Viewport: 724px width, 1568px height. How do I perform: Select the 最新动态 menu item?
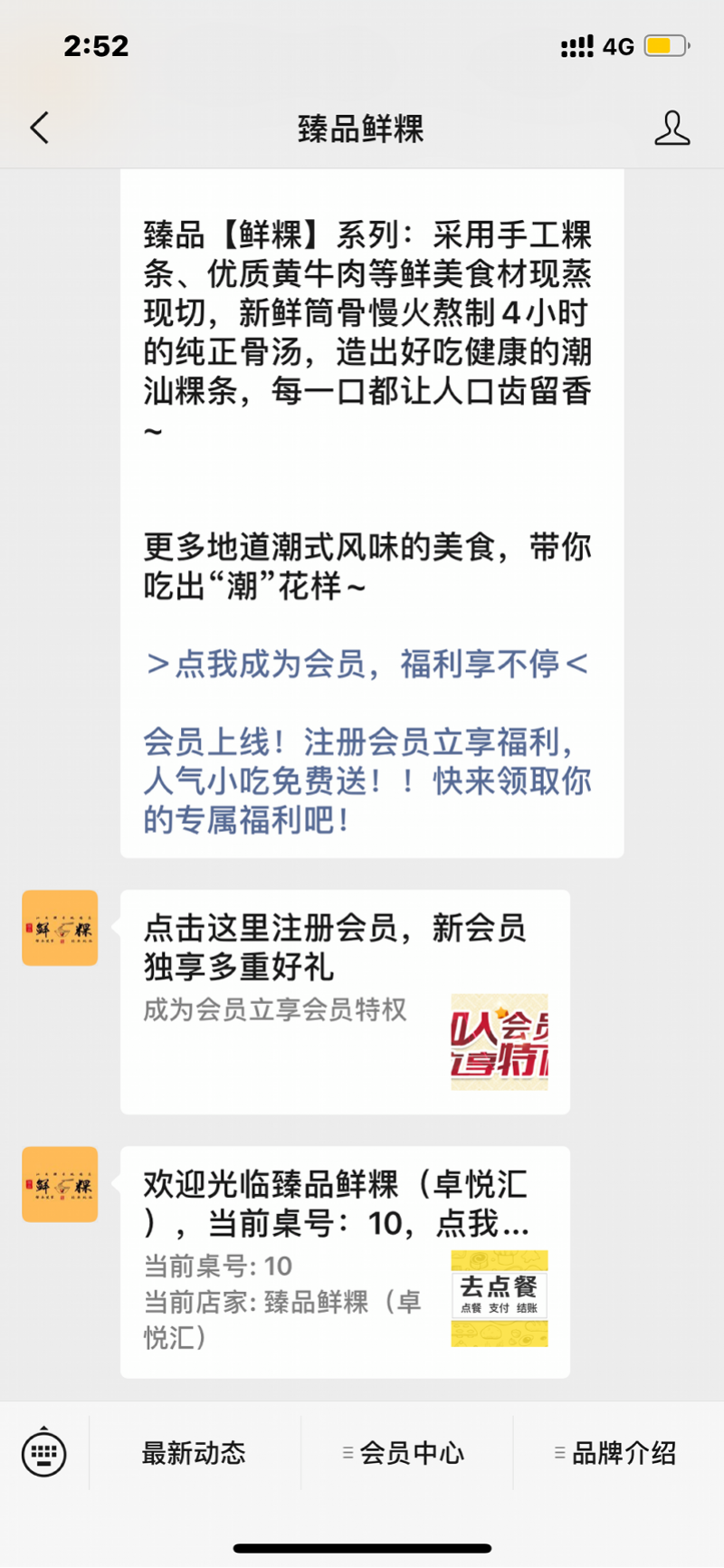(194, 1453)
